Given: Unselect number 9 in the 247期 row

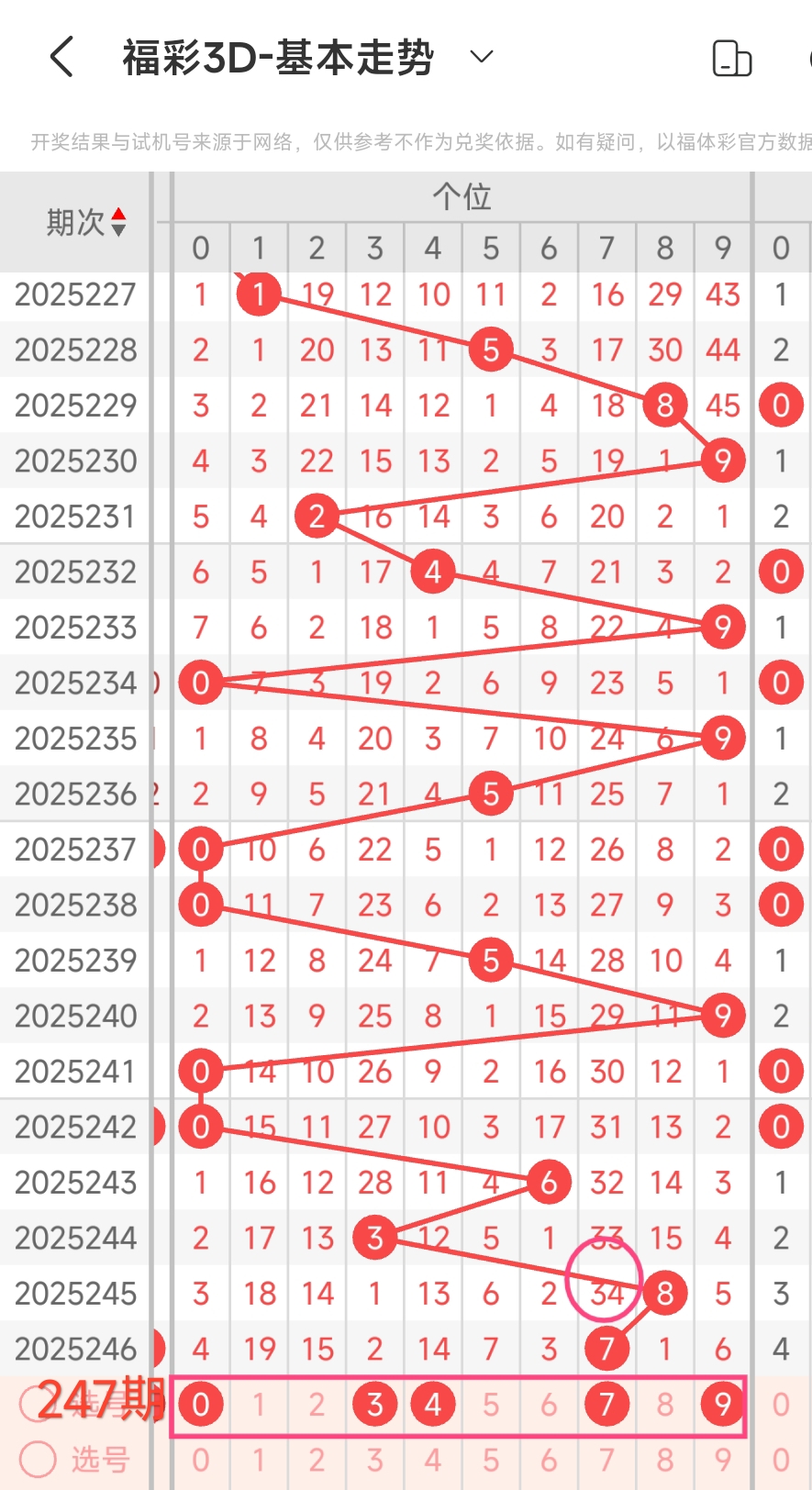Looking at the screenshot, I should tap(723, 1404).
